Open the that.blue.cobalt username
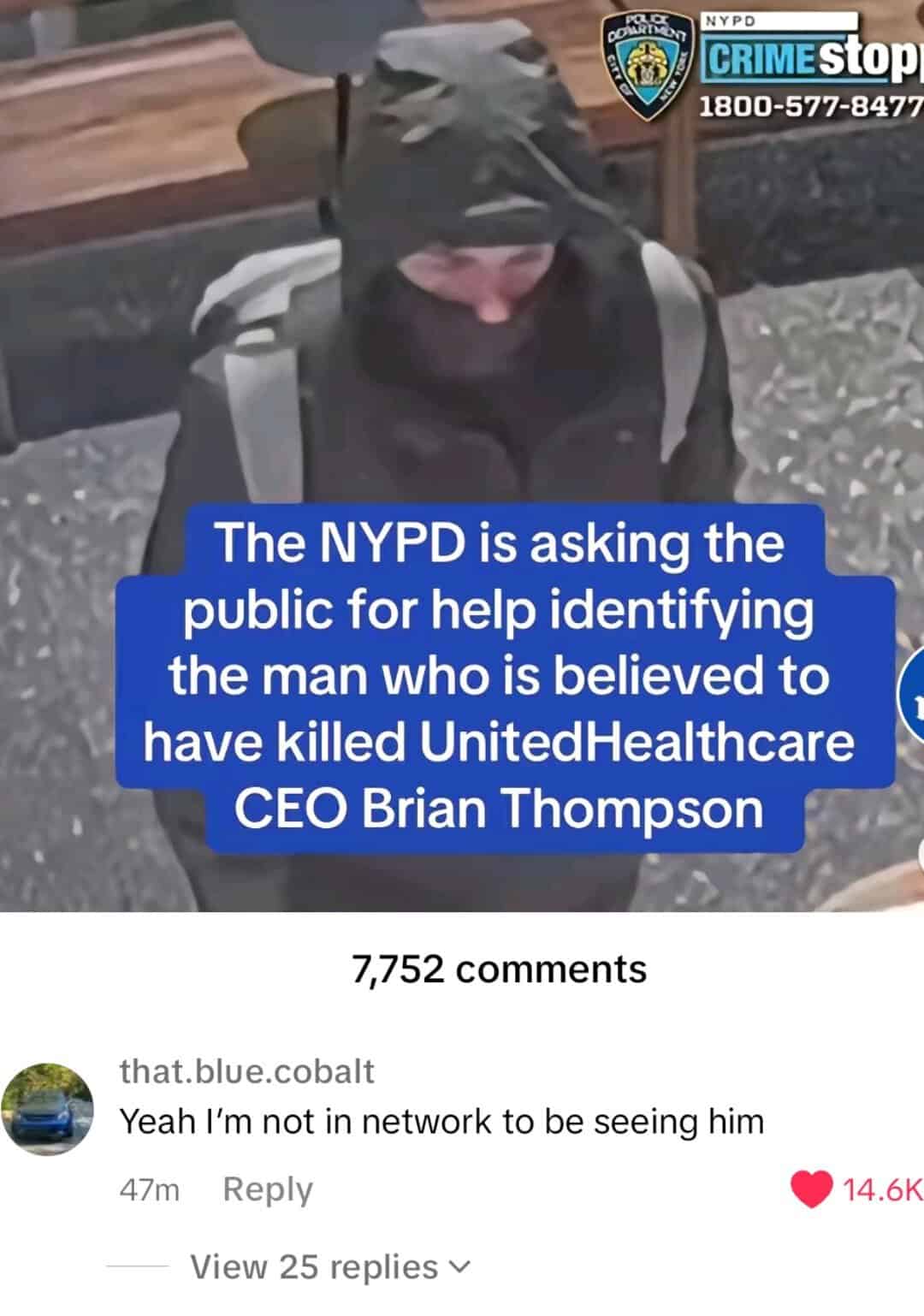This screenshot has height=1316, width=924. (x=246, y=1071)
